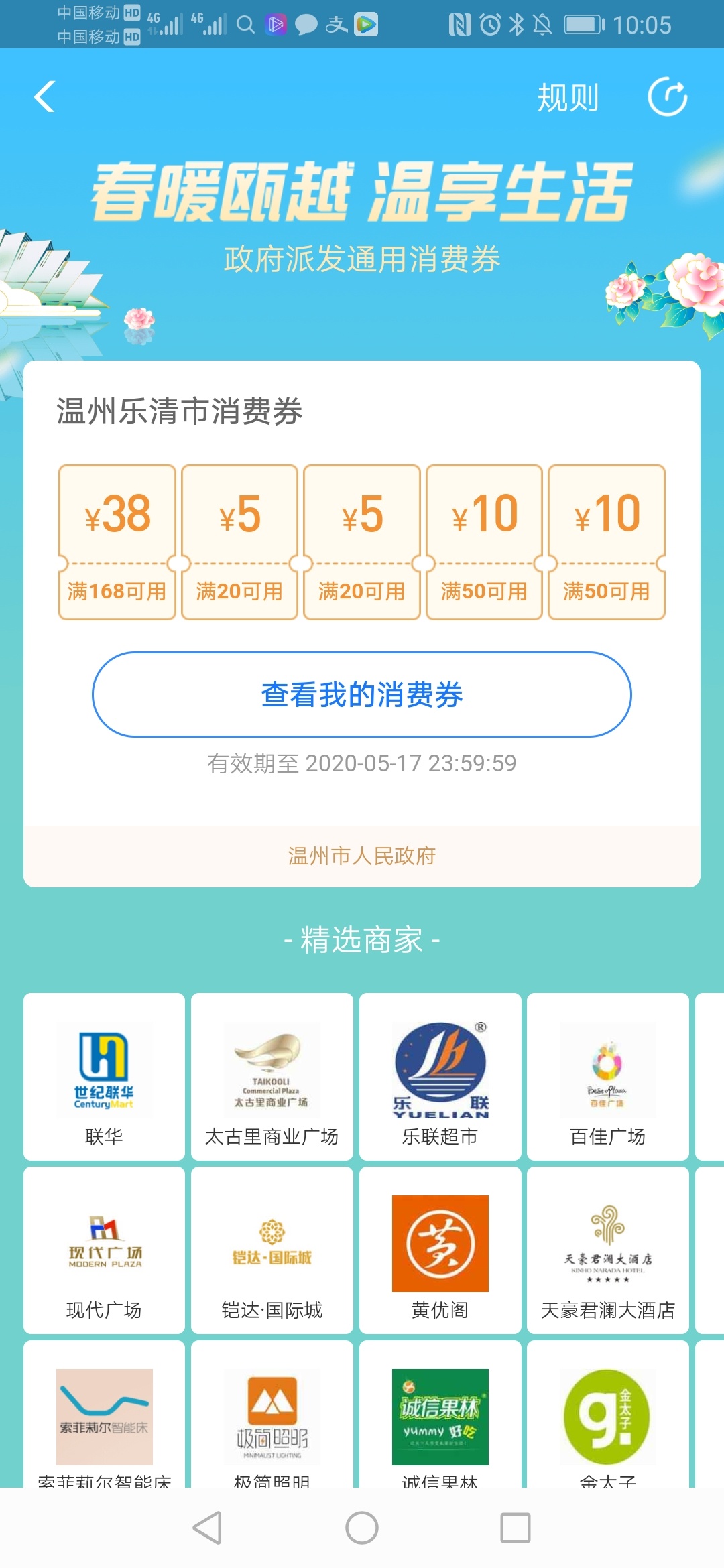Tap the system home button
Screen dimensions: 724x1568
pos(362,1528)
